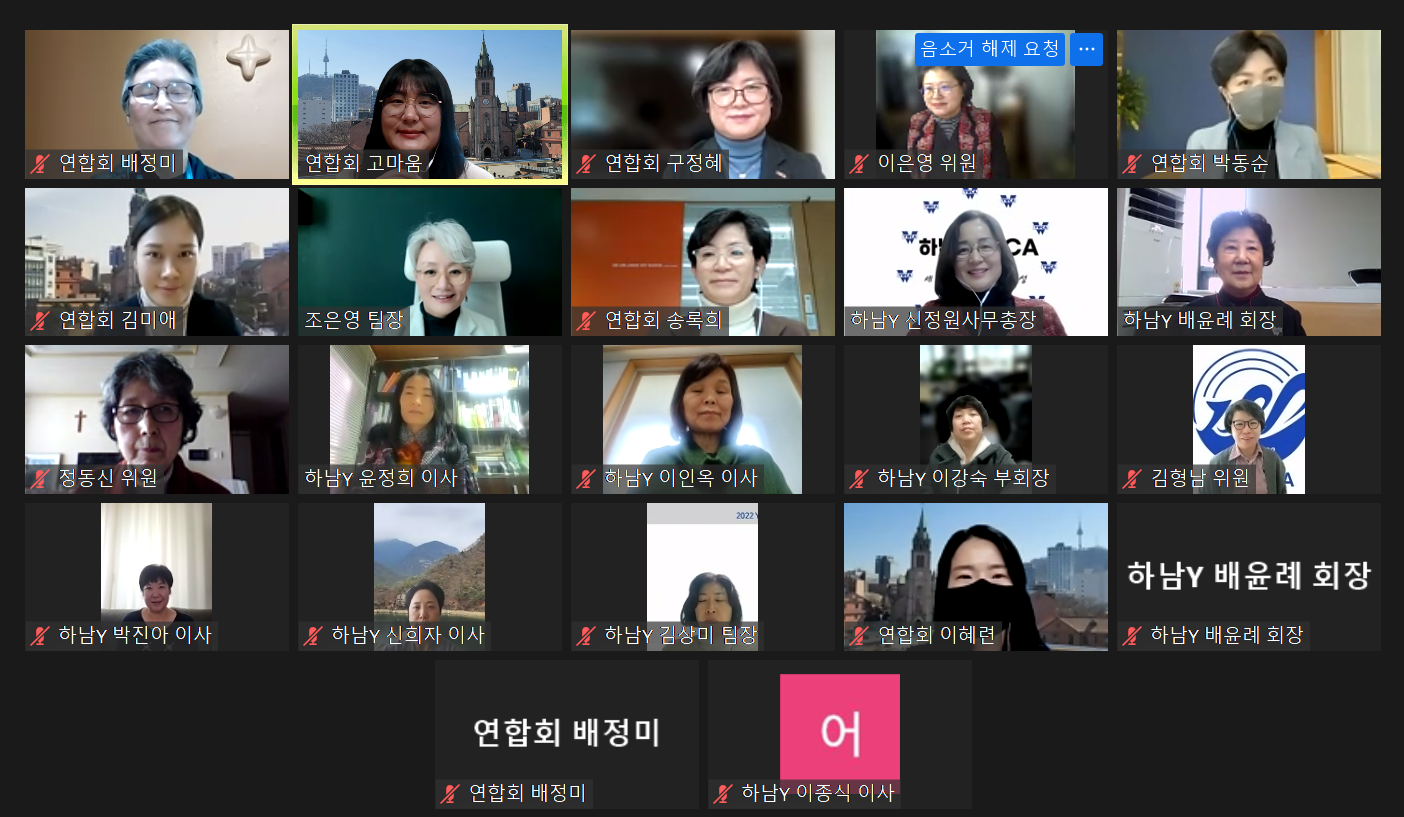Select the video tile of 하남Y 신정원 사무총장
This screenshot has width=1404, height=817.
(975, 262)
